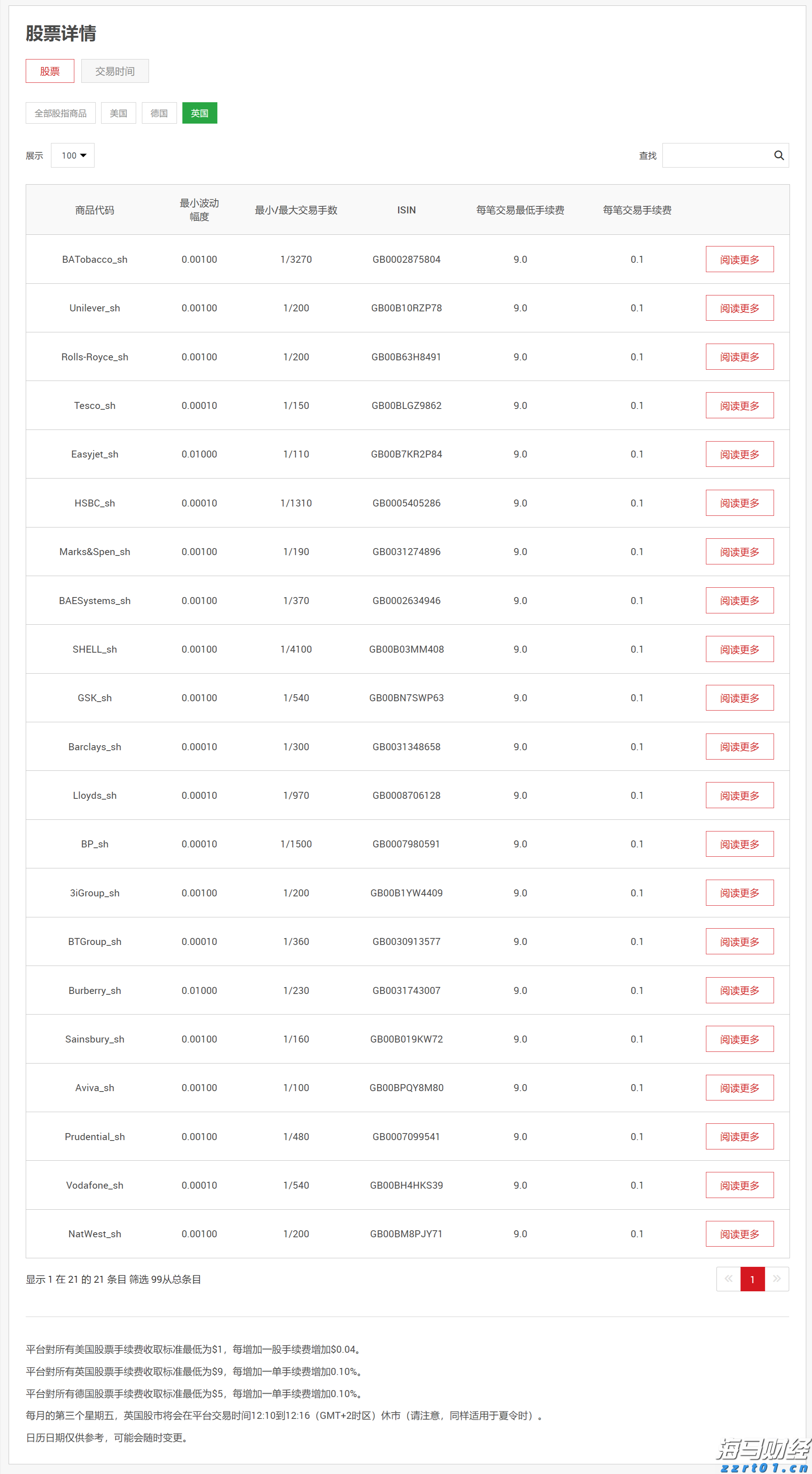Switch to the 交易时间 tab
Image resolution: width=812 pixels, height=1474 pixels.
[x=114, y=70]
